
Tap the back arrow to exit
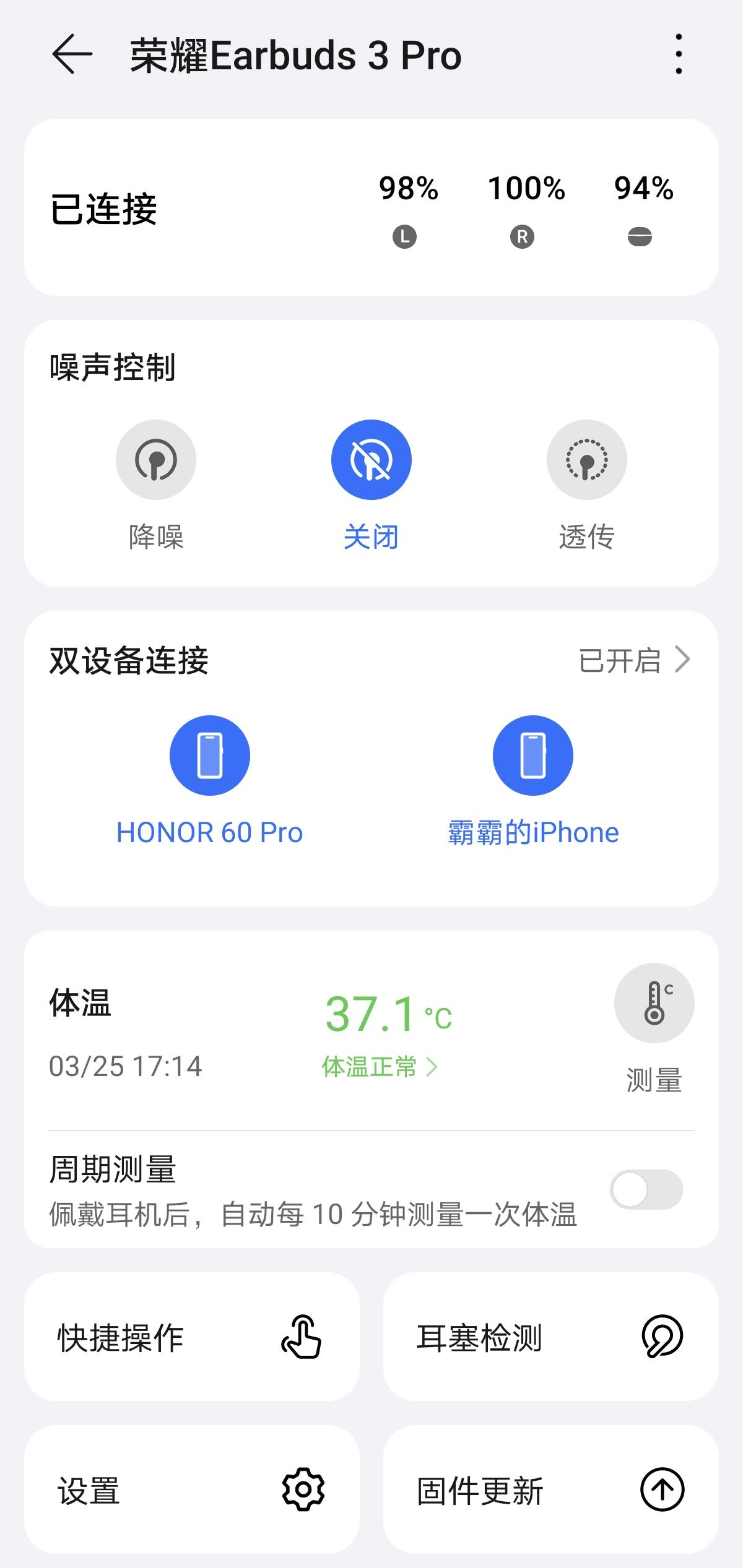point(68,54)
